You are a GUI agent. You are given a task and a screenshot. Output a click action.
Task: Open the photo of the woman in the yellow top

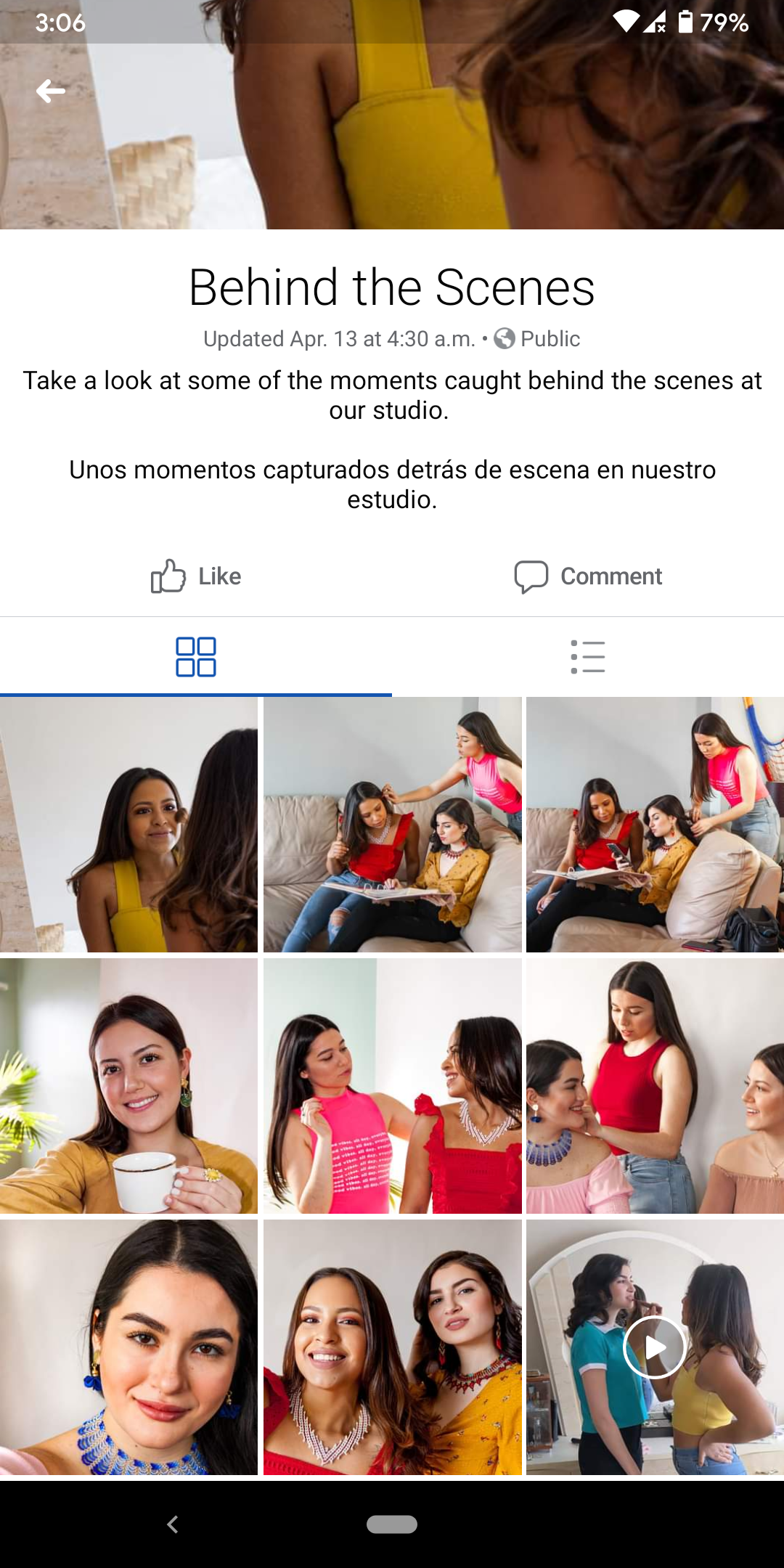pyautogui.click(x=128, y=825)
